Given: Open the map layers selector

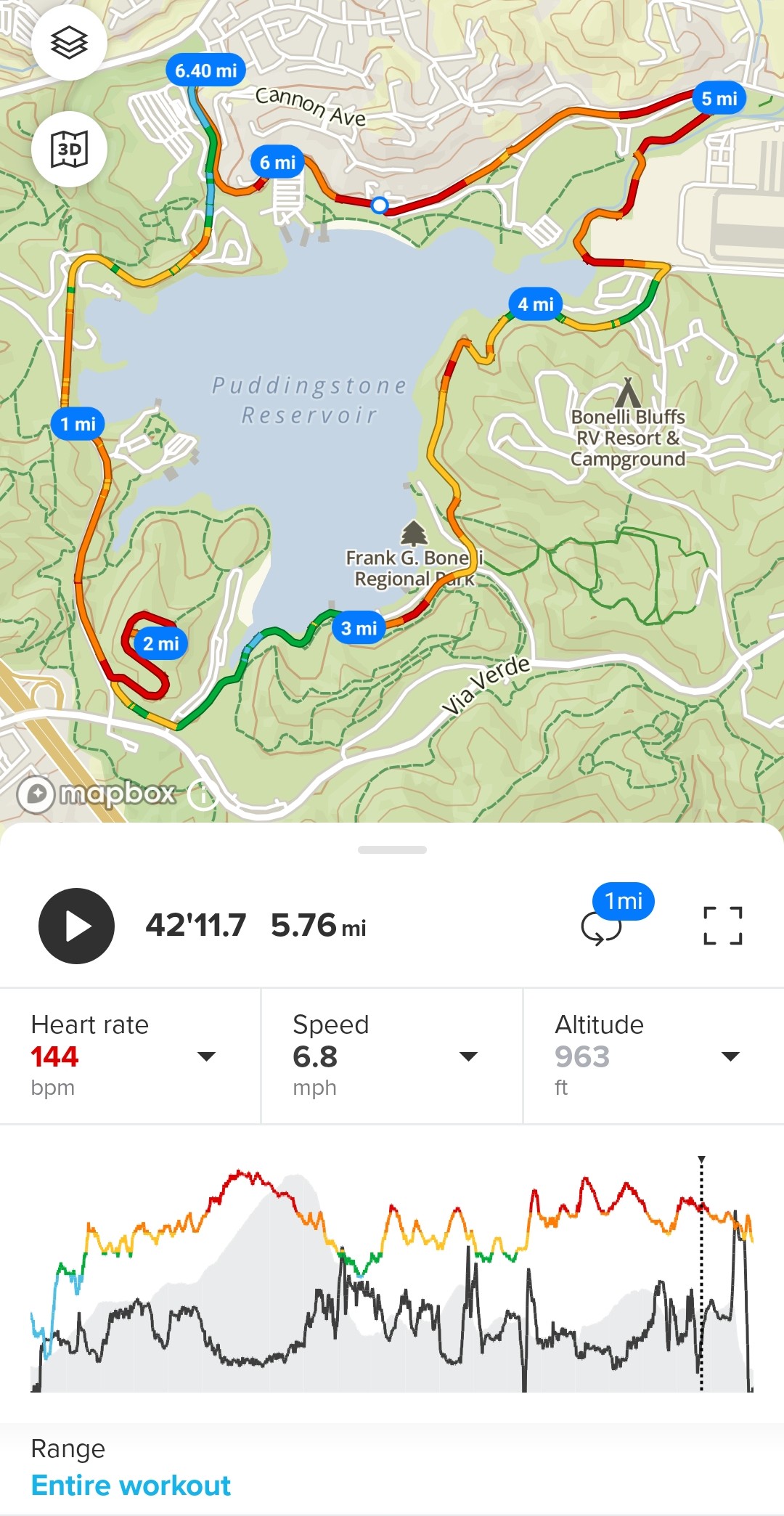Looking at the screenshot, I should pos(70,44).
